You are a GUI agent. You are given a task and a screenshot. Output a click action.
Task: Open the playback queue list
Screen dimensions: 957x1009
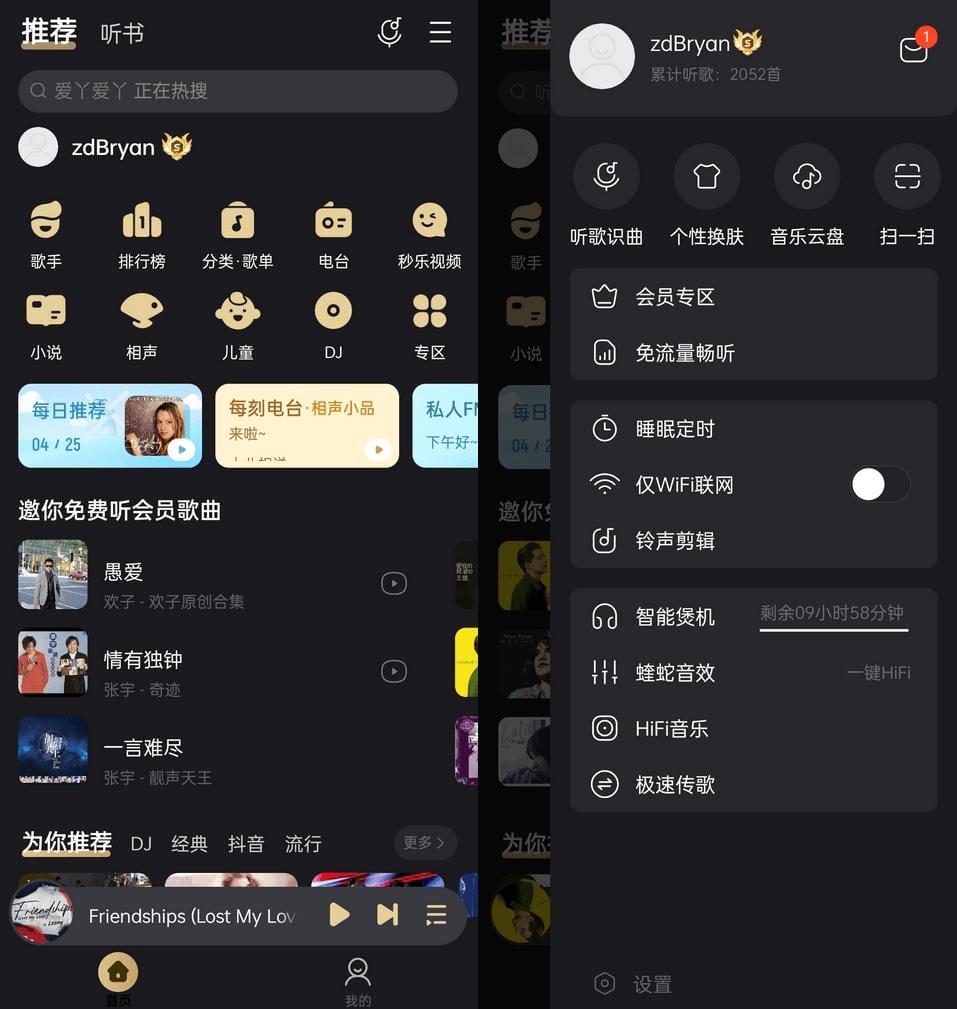[436, 914]
